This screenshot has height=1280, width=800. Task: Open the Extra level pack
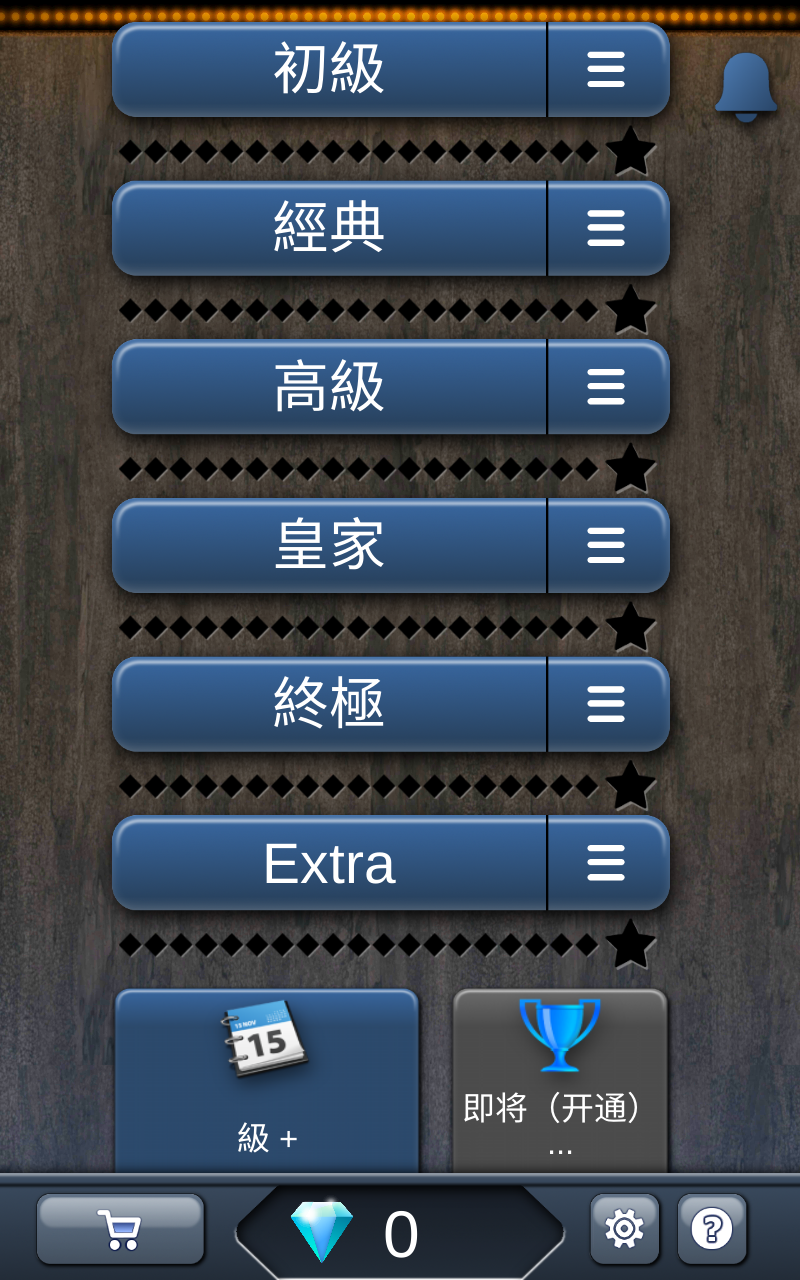tap(330, 863)
